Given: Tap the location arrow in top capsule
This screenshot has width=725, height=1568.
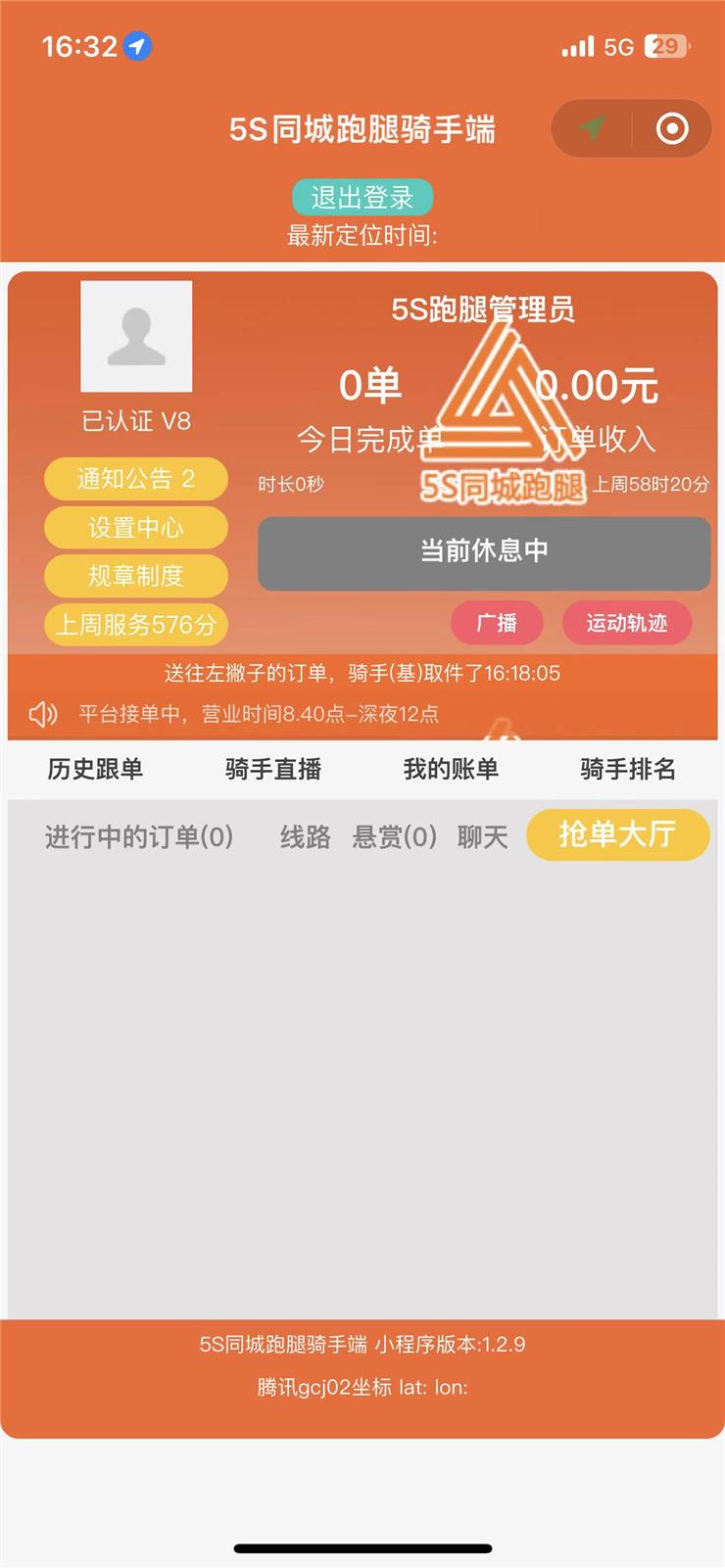Looking at the screenshot, I should (592, 128).
